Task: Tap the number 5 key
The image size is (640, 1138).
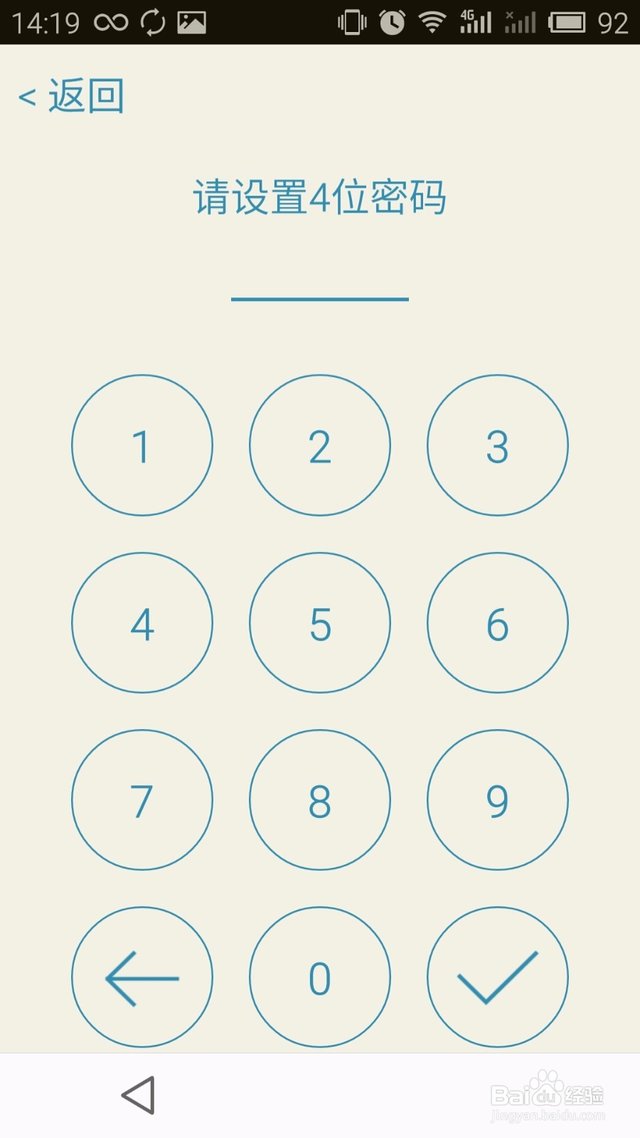Action: point(320,623)
